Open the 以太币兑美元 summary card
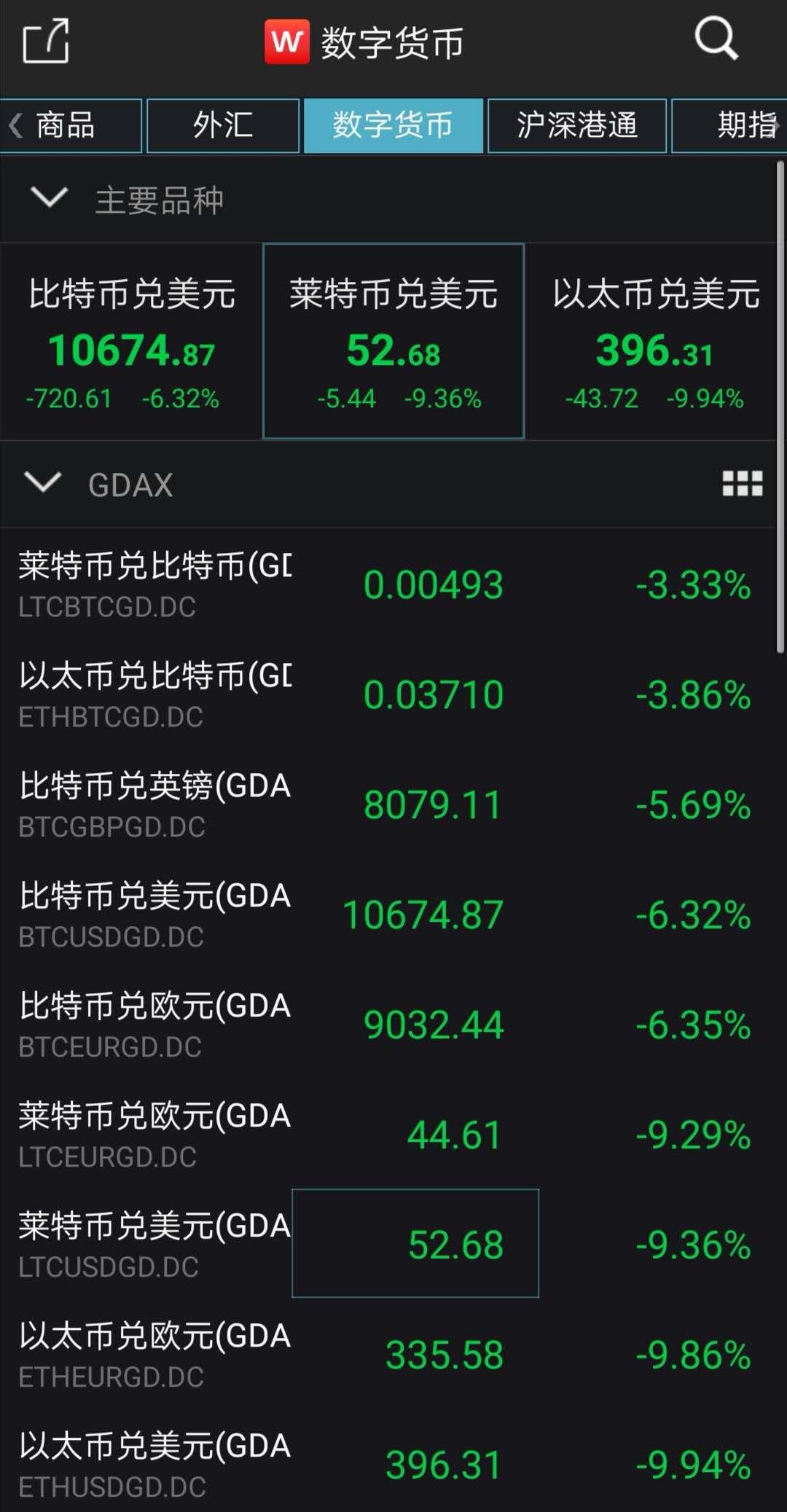787x1512 pixels. [x=654, y=341]
